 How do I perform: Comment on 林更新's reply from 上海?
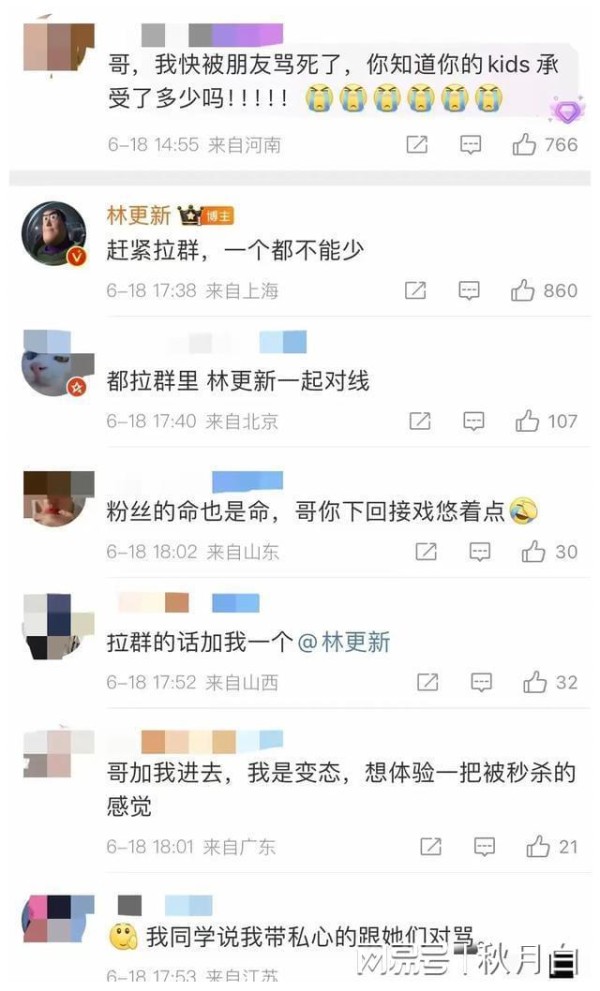coord(468,291)
